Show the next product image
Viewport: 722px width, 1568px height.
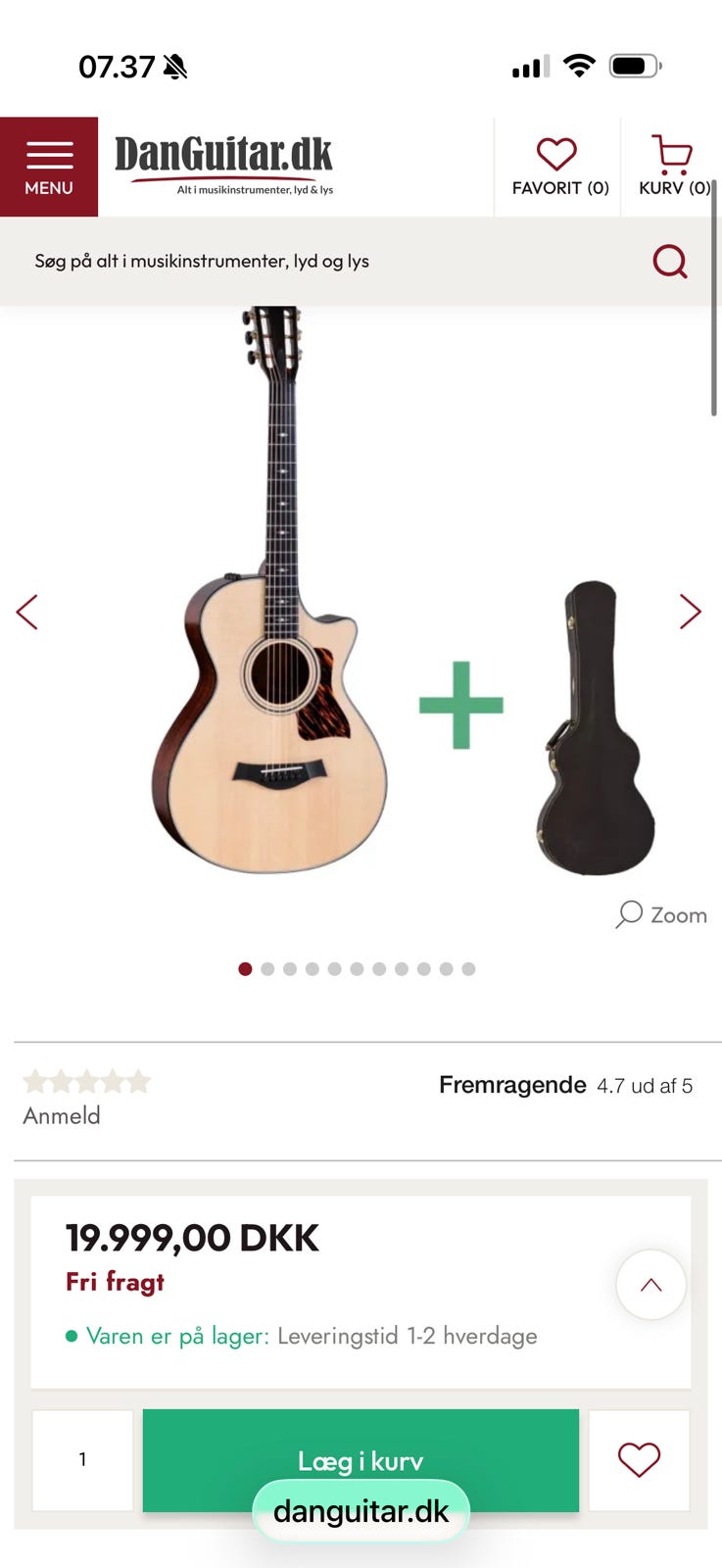691,612
